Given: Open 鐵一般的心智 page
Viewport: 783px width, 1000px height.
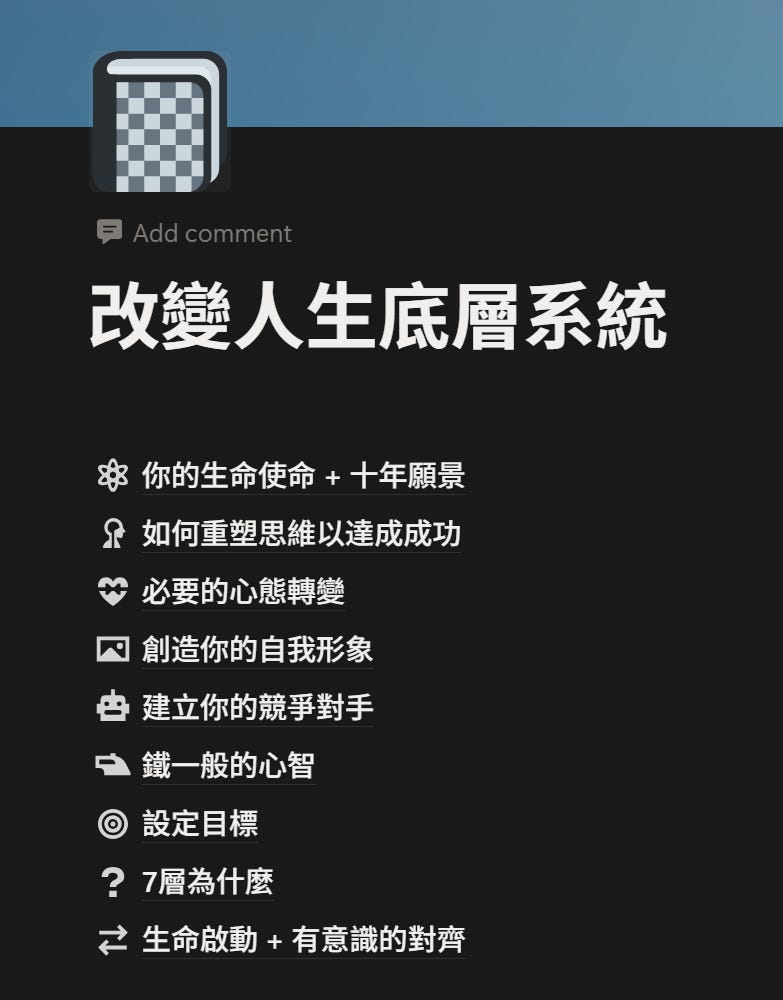Looking at the screenshot, I should pos(228,765).
